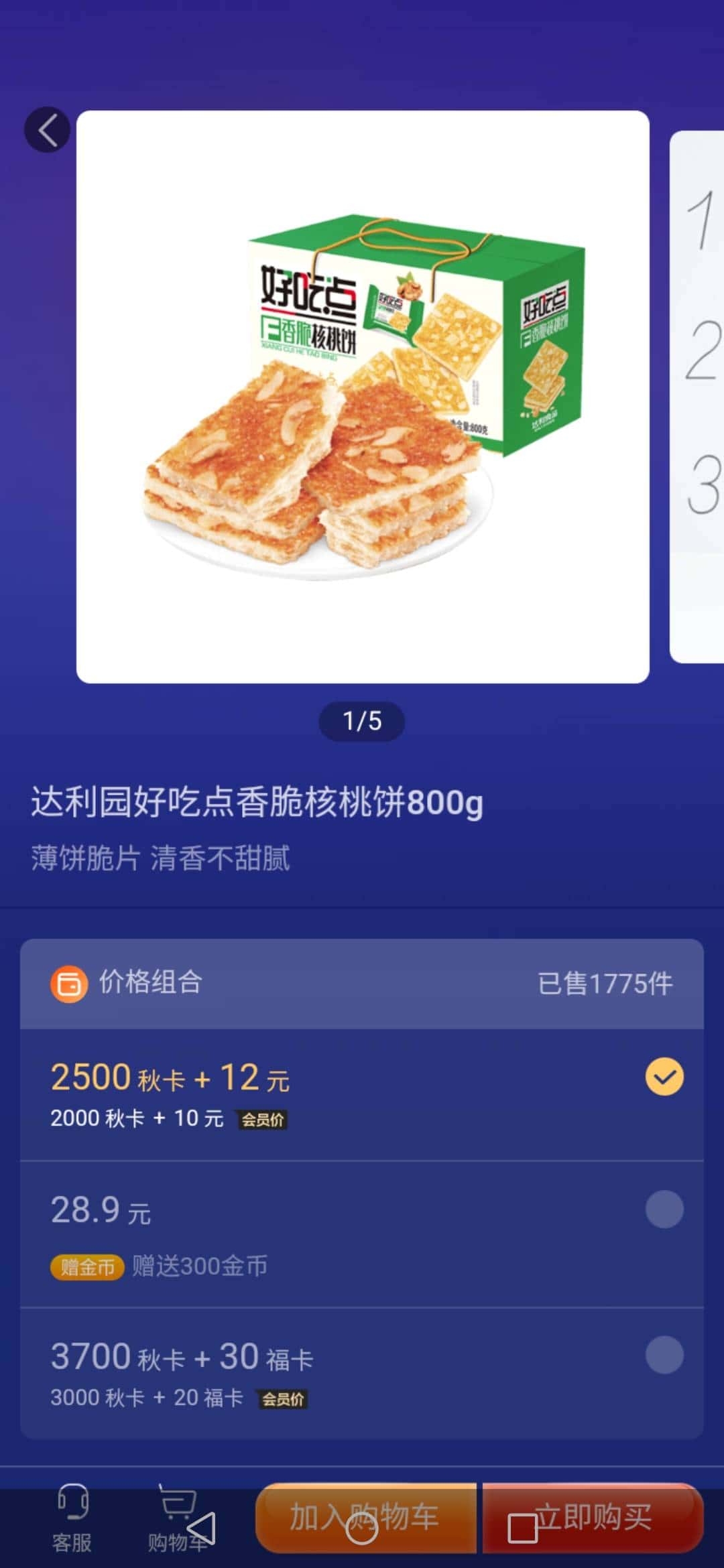Tap the 赠金币 coin badge
Viewport: 724px width, 1568px height.
(x=87, y=1266)
